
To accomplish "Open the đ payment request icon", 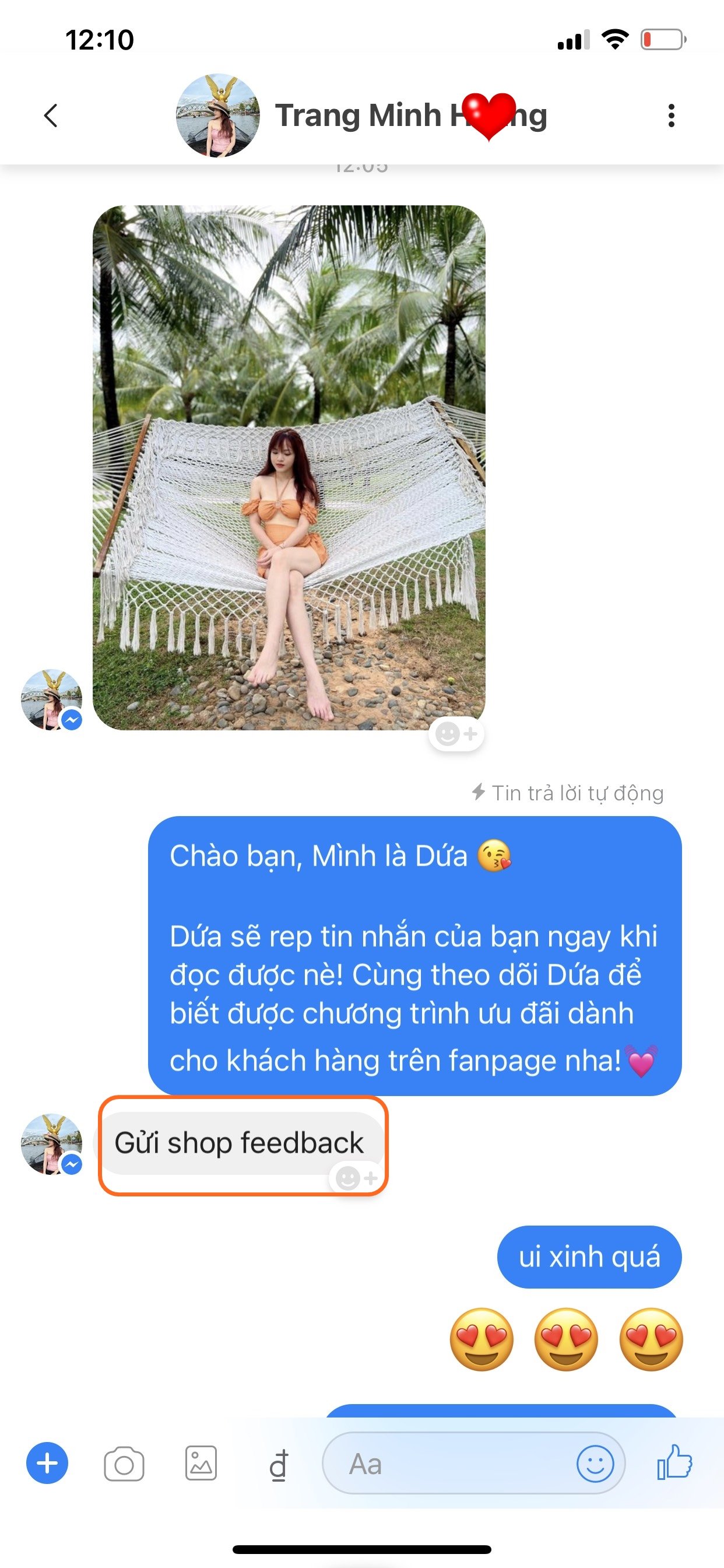I will pyautogui.click(x=279, y=1465).
